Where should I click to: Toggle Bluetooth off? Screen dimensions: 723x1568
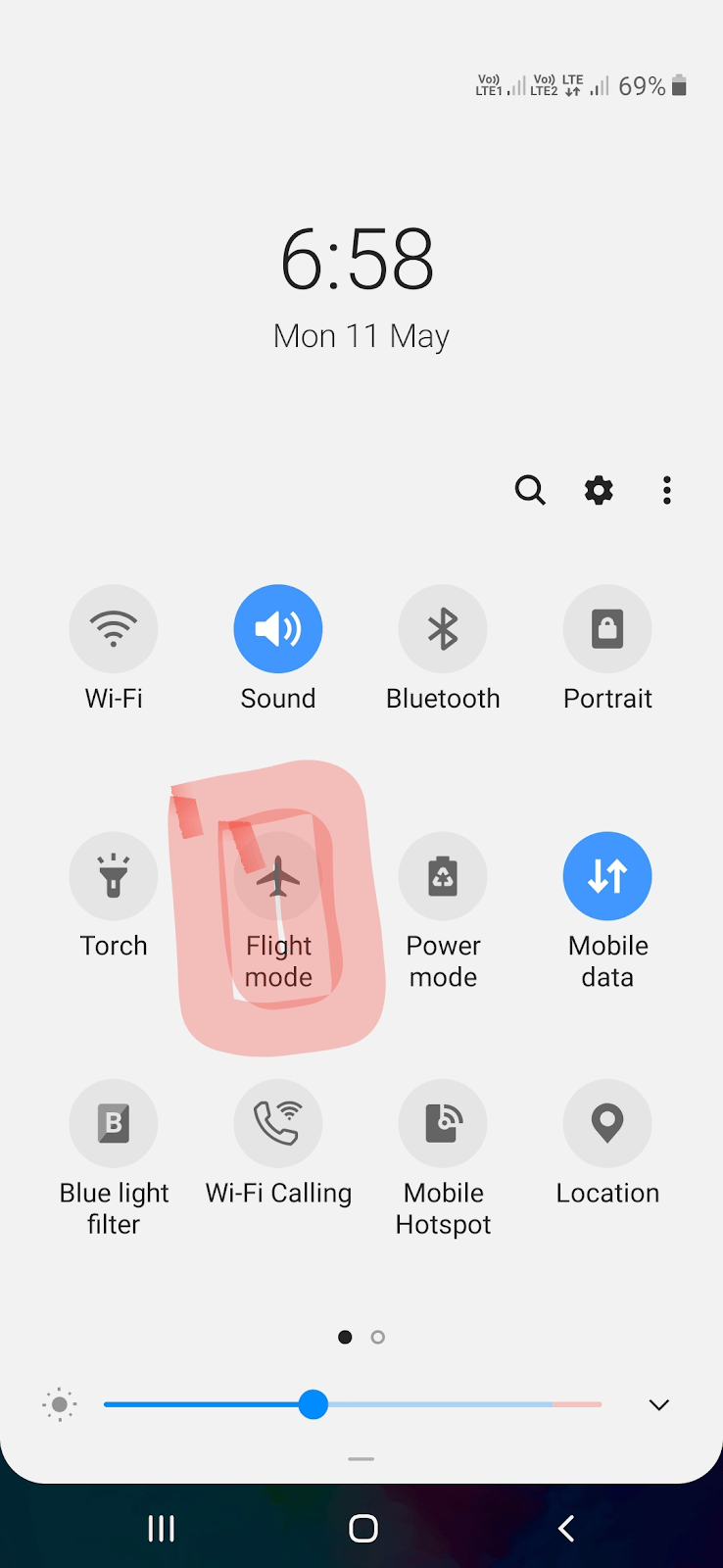coord(443,628)
